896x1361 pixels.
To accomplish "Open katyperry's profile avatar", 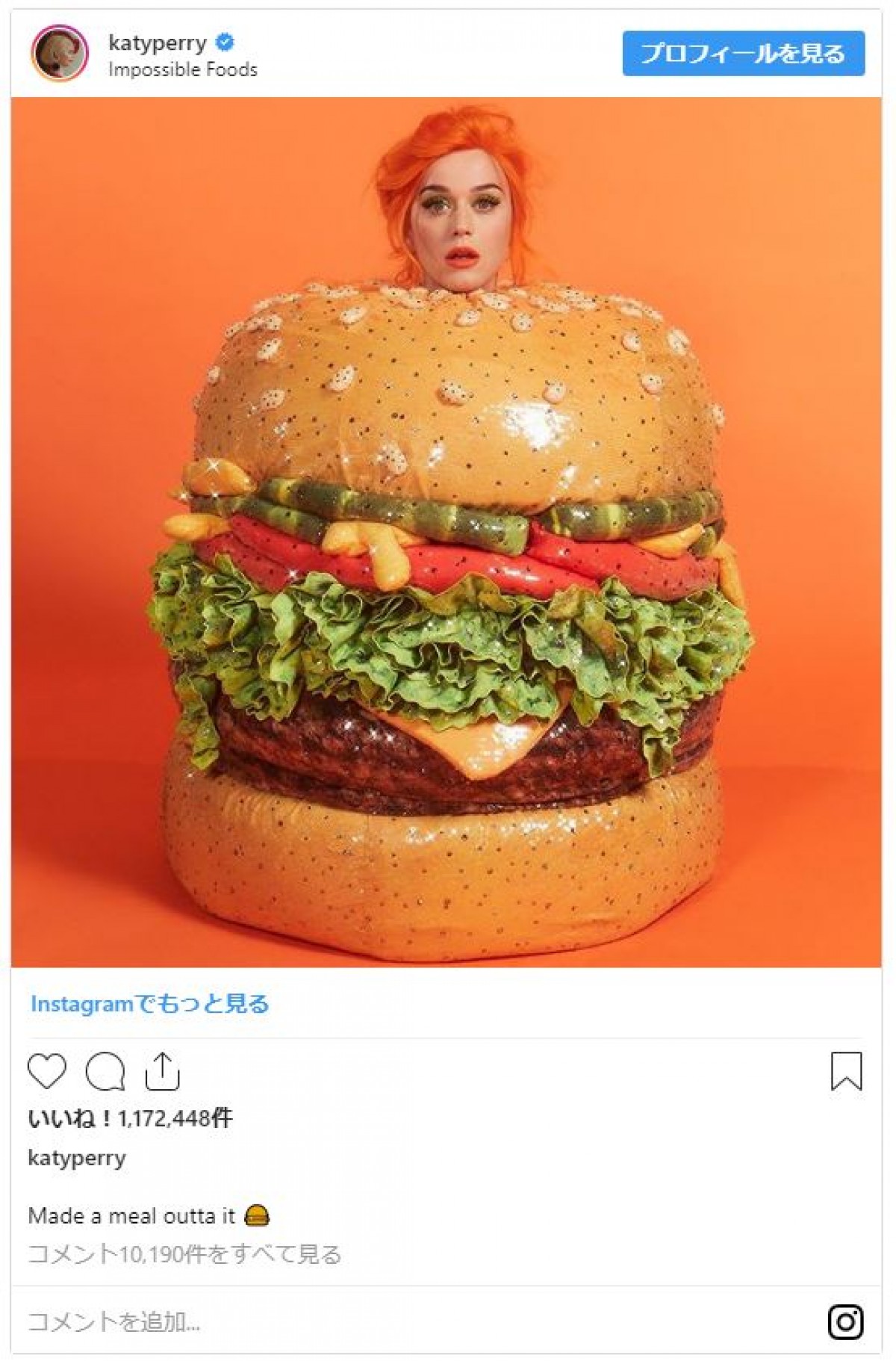I will point(59,53).
